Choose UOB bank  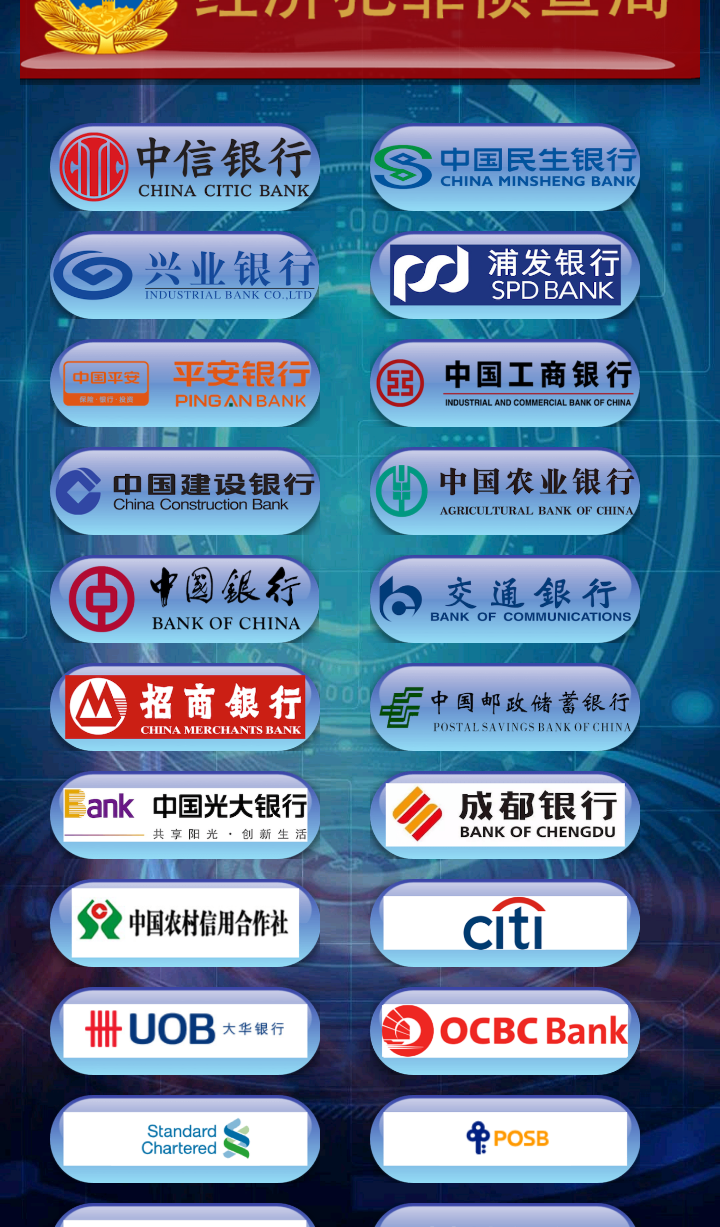[185, 1031]
